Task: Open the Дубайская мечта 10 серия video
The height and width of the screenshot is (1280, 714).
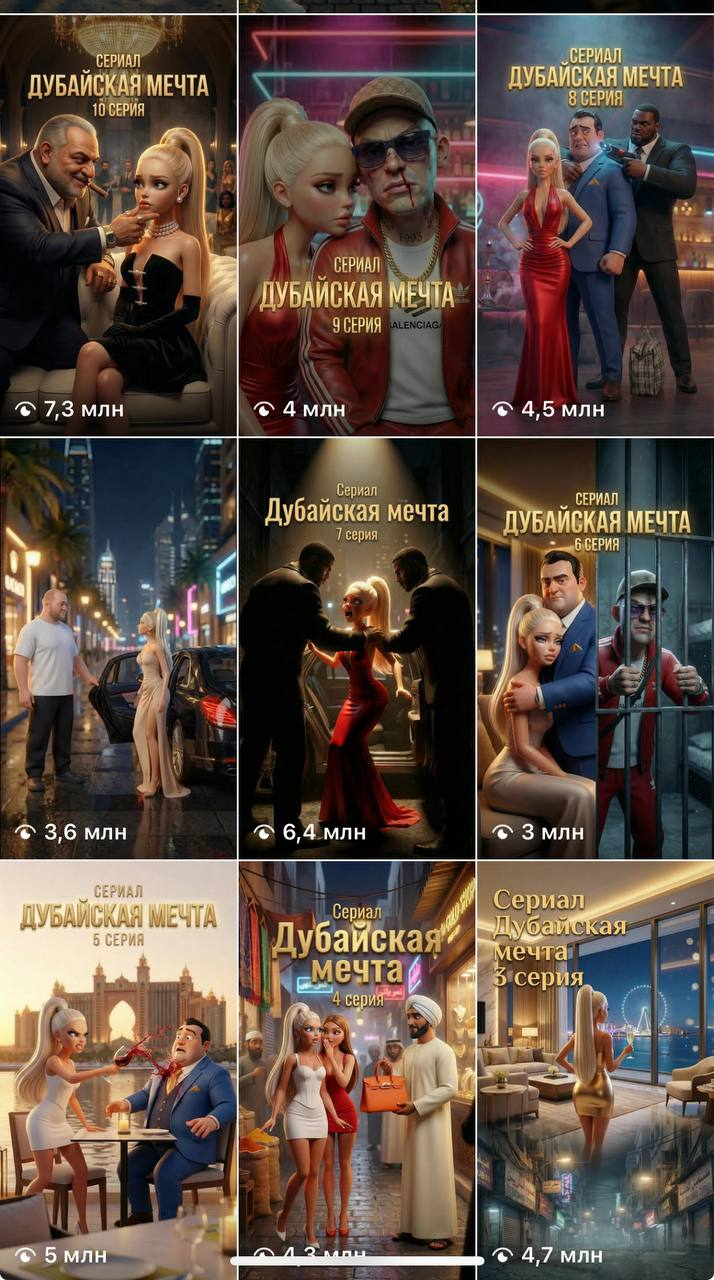Action: 118,225
